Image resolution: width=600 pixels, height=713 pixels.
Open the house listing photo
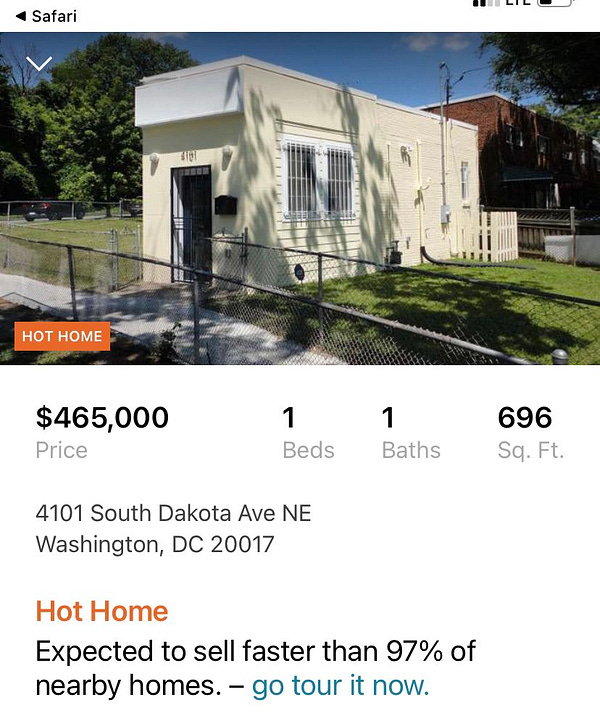300,198
